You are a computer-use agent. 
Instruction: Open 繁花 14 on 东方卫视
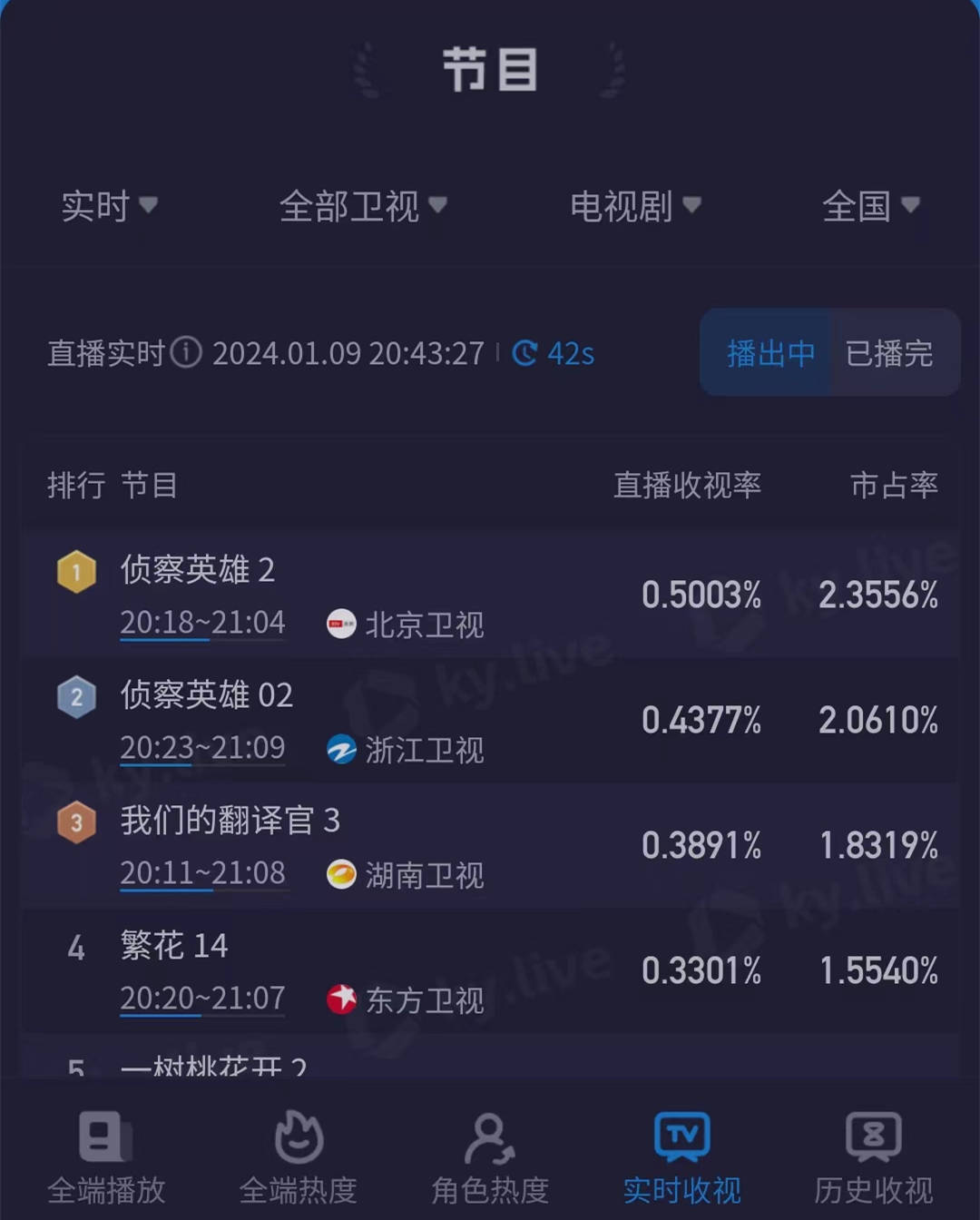click(490, 971)
